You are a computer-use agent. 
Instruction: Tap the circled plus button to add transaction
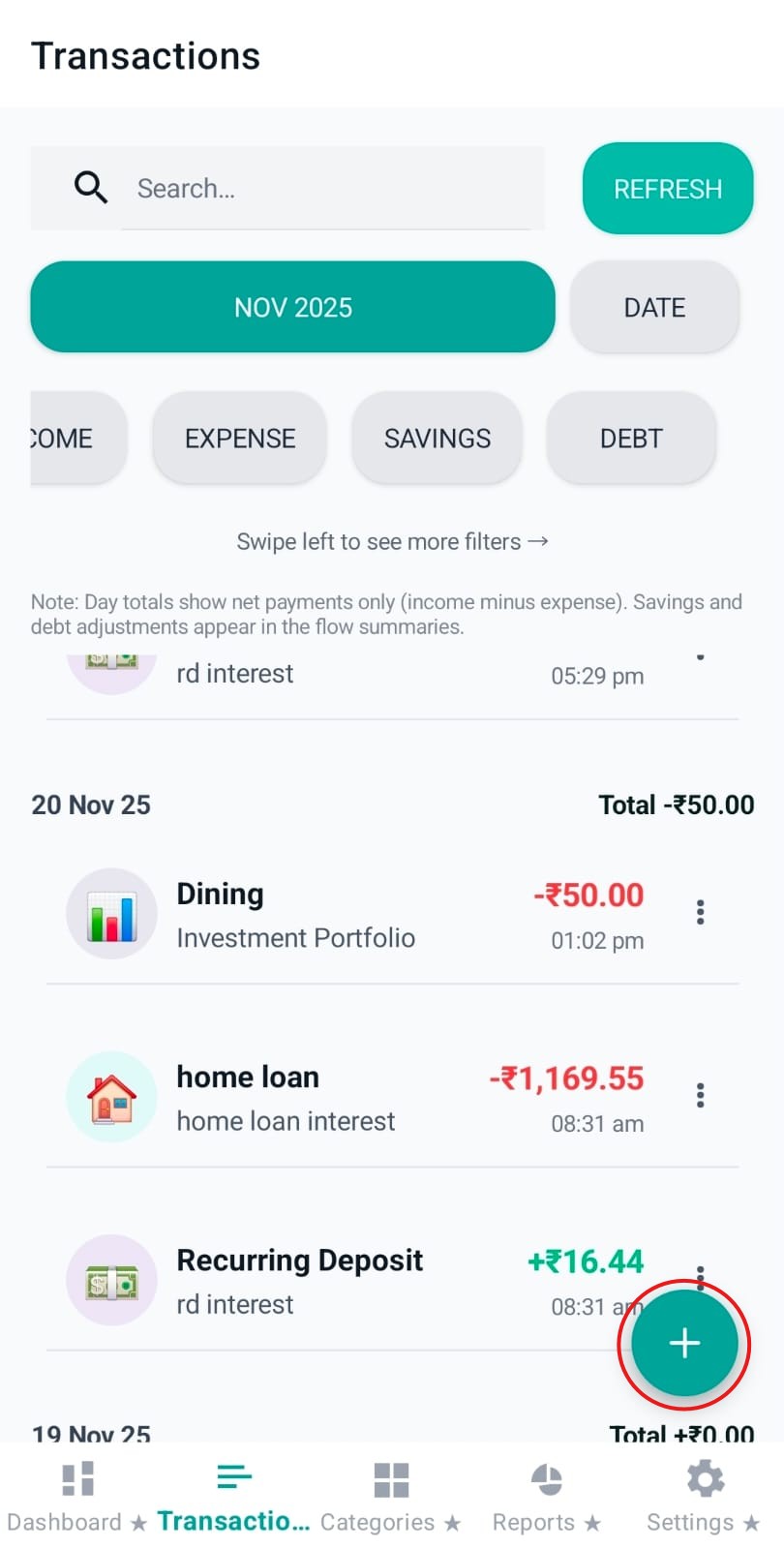tap(684, 1344)
